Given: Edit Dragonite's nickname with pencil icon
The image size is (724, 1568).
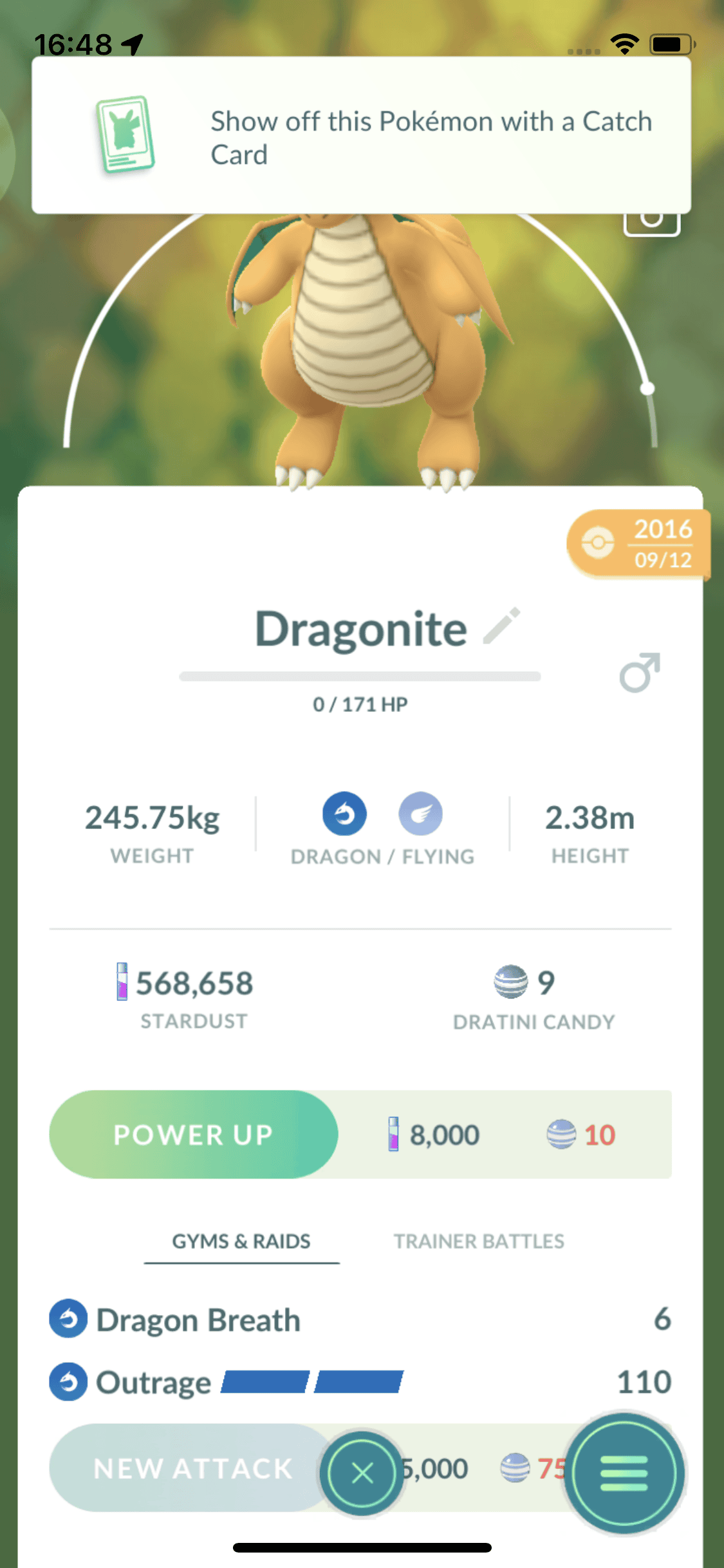Looking at the screenshot, I should tap(502, 626).
